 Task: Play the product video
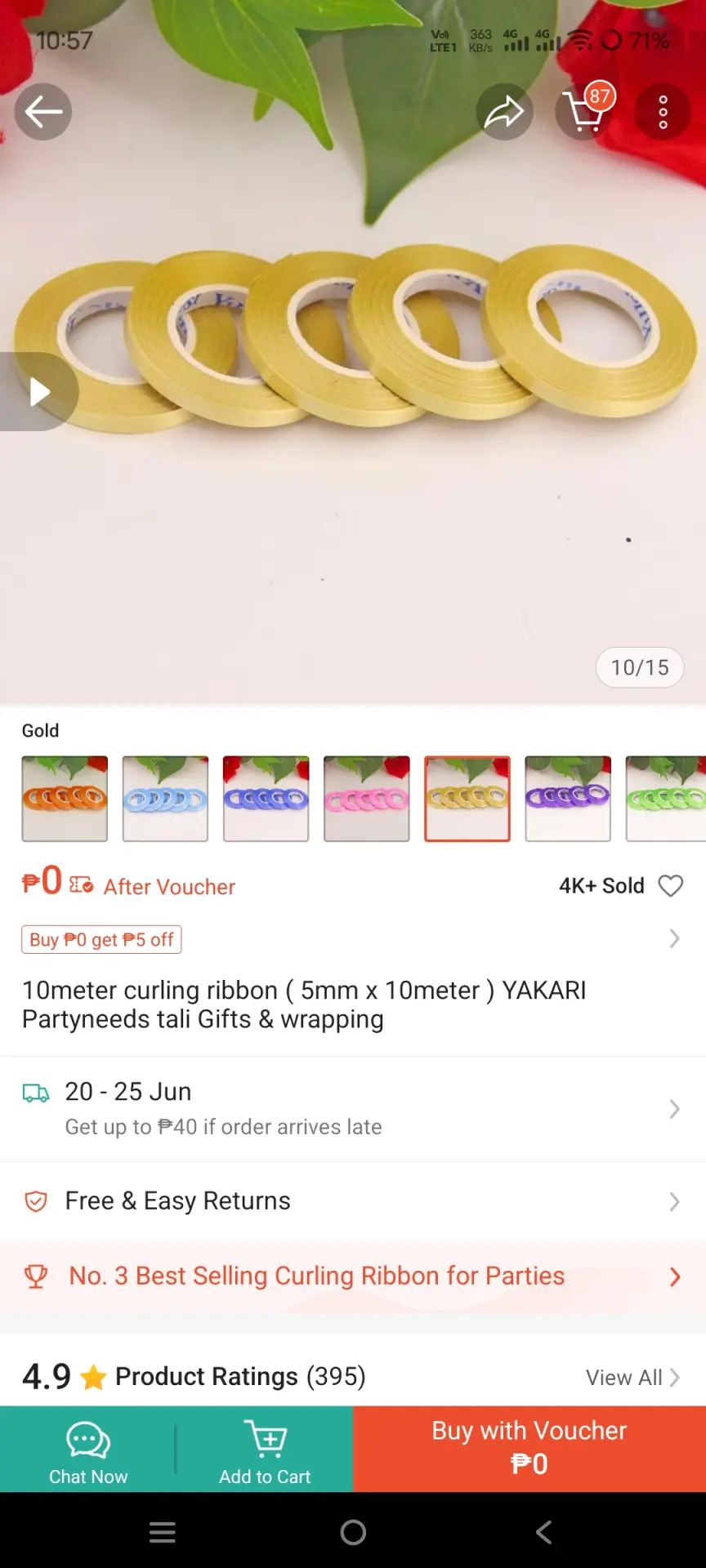click(38, 392)
